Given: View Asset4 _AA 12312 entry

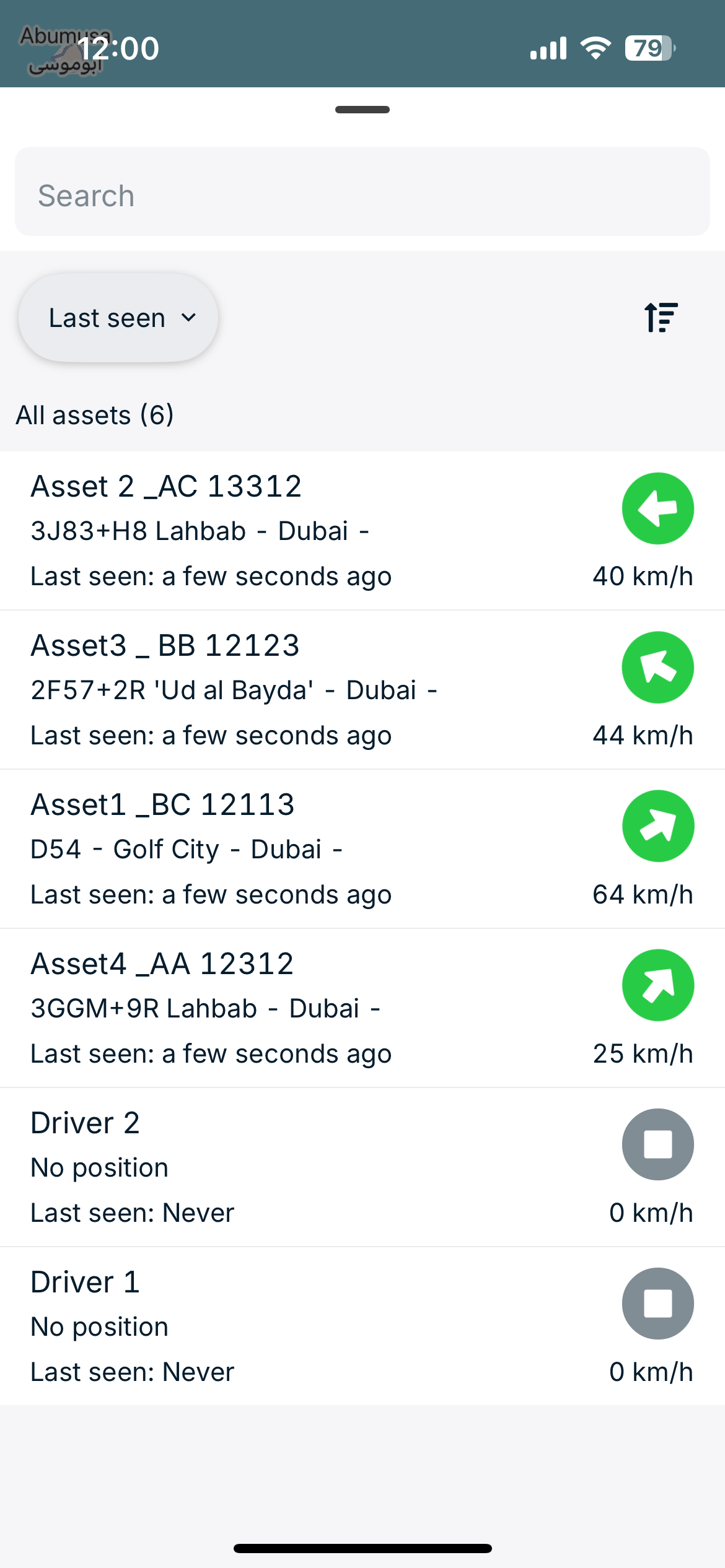Looking at the screenshot, I should tap(362, 1008).
